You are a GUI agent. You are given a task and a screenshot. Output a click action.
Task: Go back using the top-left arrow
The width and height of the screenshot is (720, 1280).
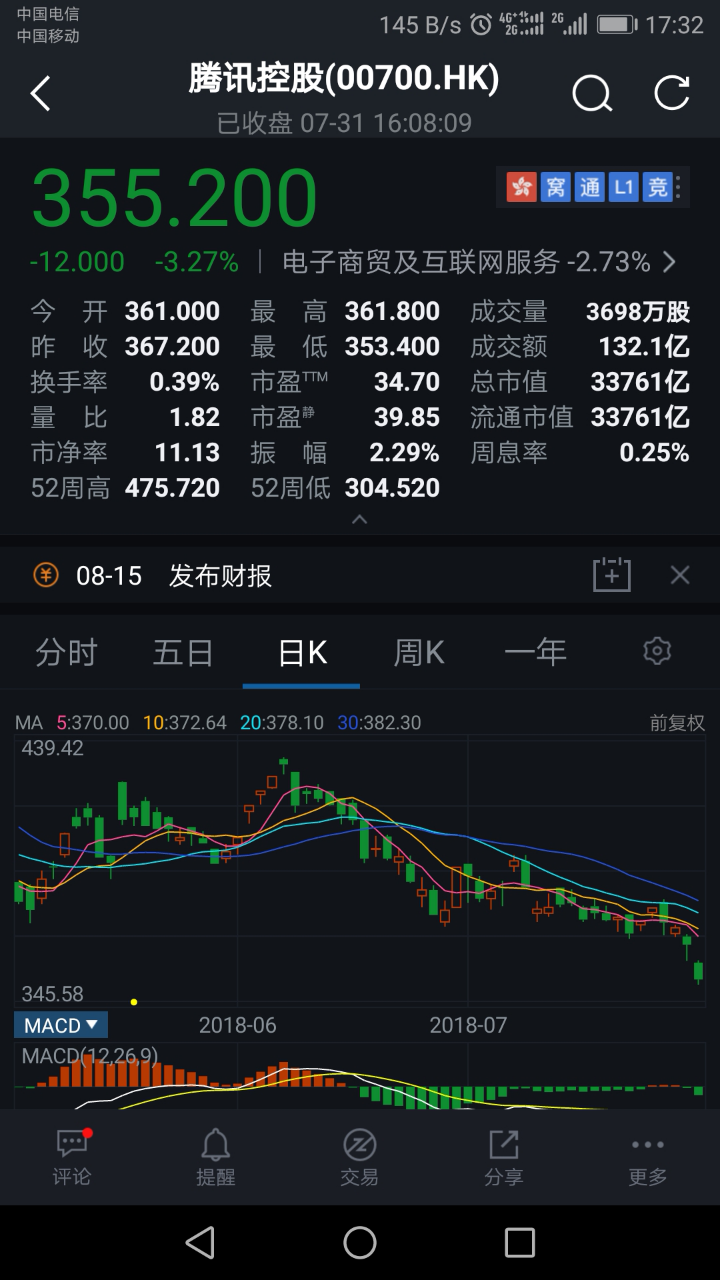40,94
